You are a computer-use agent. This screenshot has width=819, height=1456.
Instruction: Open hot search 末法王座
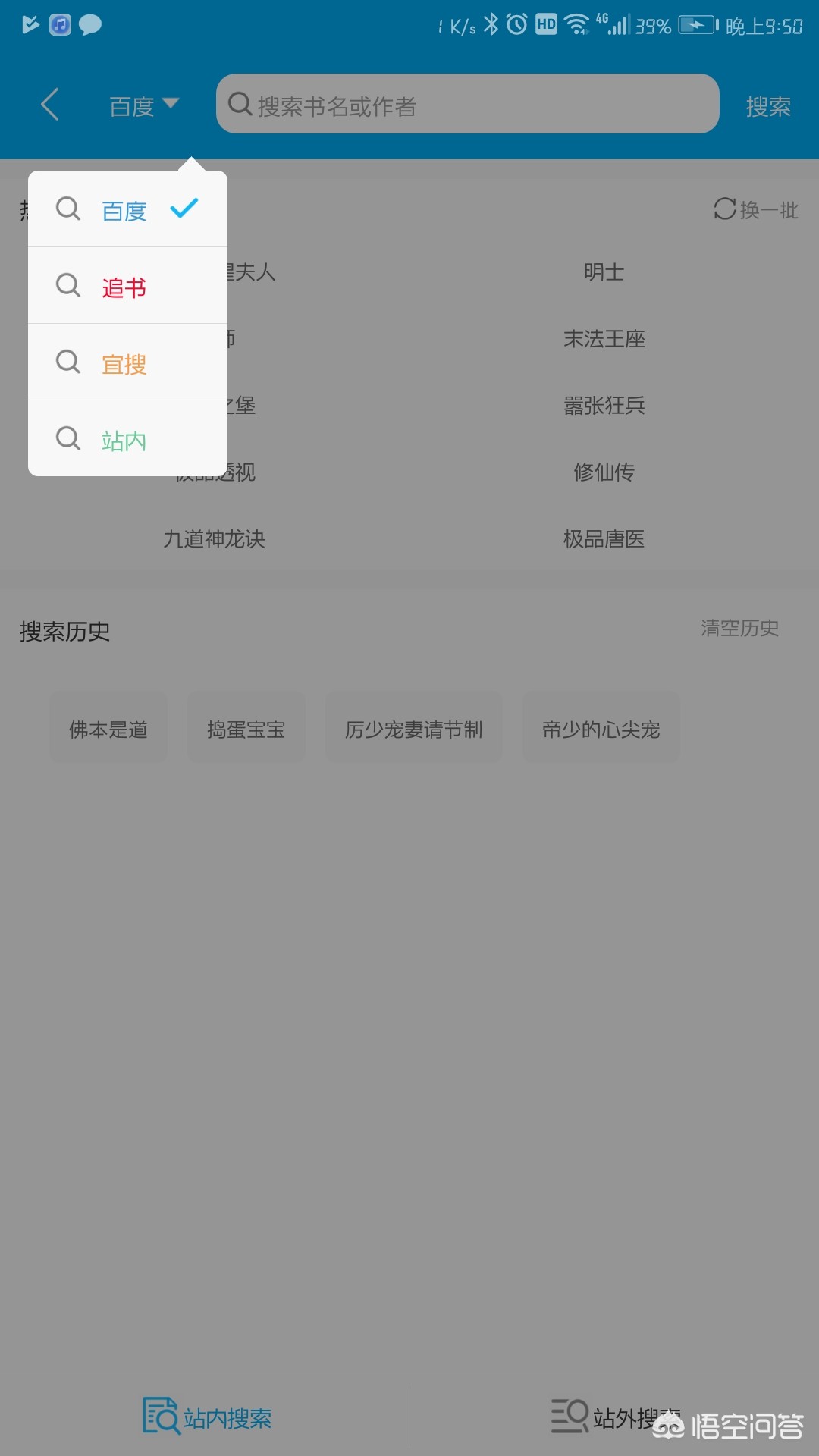[x=604, y=339]
